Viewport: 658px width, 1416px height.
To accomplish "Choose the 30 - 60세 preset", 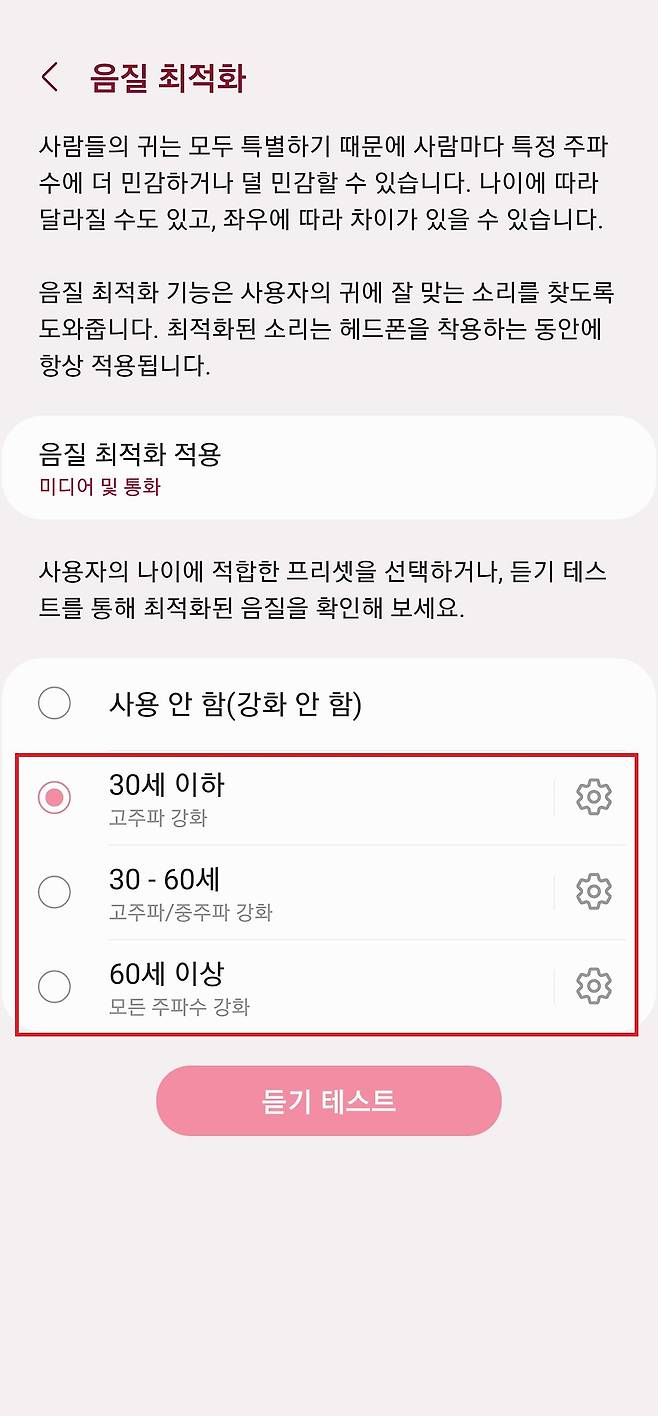I will point(54,891).
